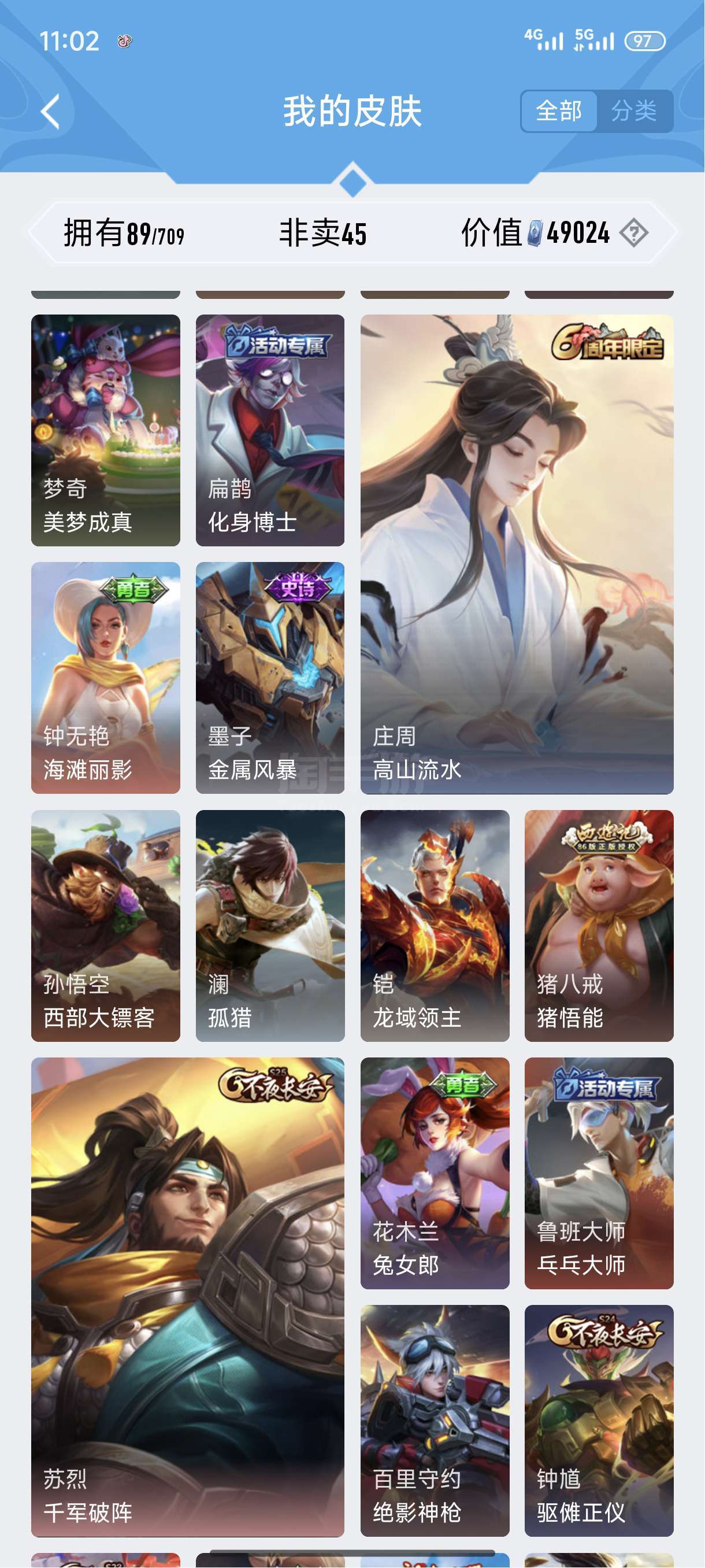Open the 梦奇 美梦成真 skin card
This screenshot has height=1568, width=705.
click(106, 430)
